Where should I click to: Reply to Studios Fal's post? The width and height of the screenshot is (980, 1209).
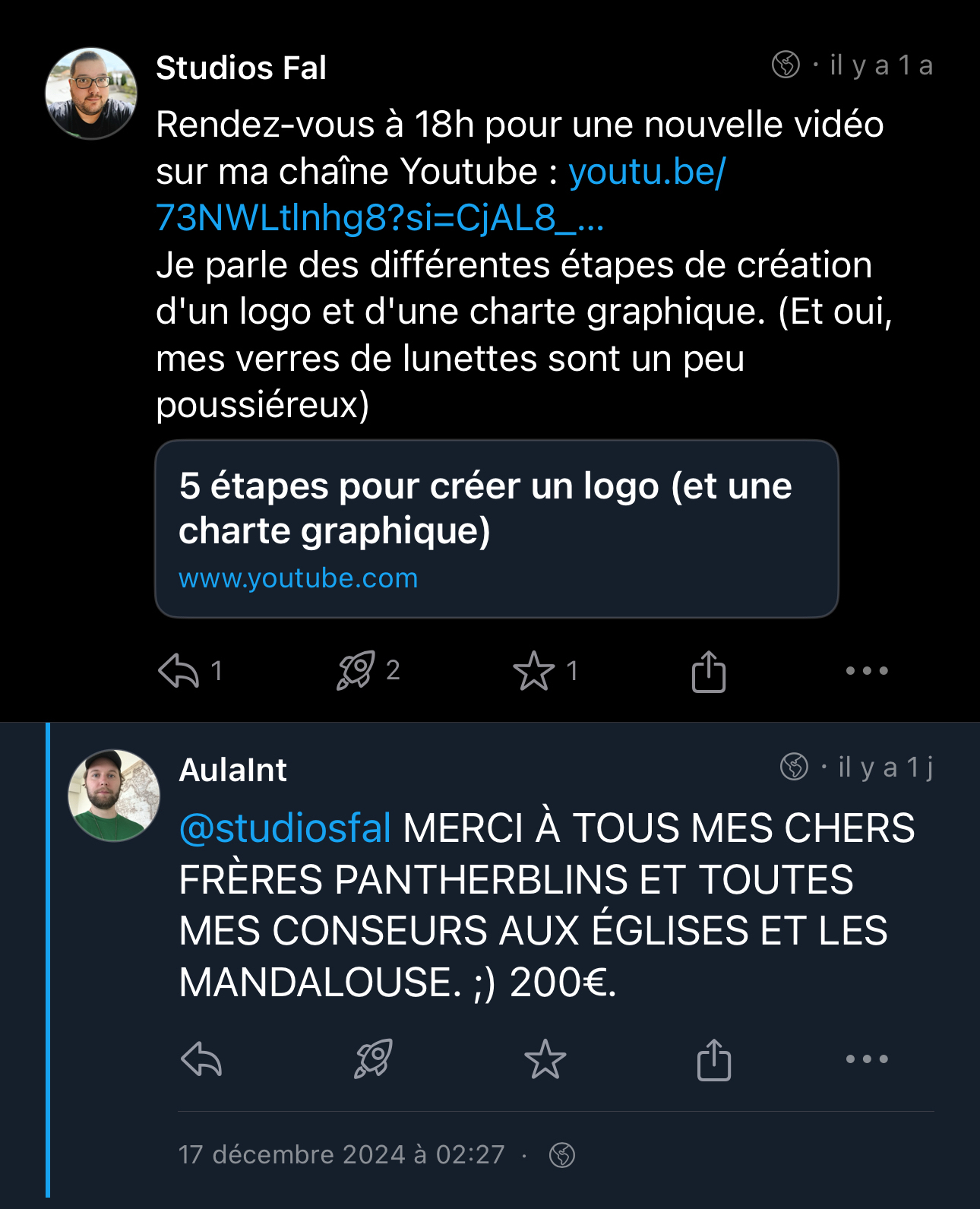[179, 671]
